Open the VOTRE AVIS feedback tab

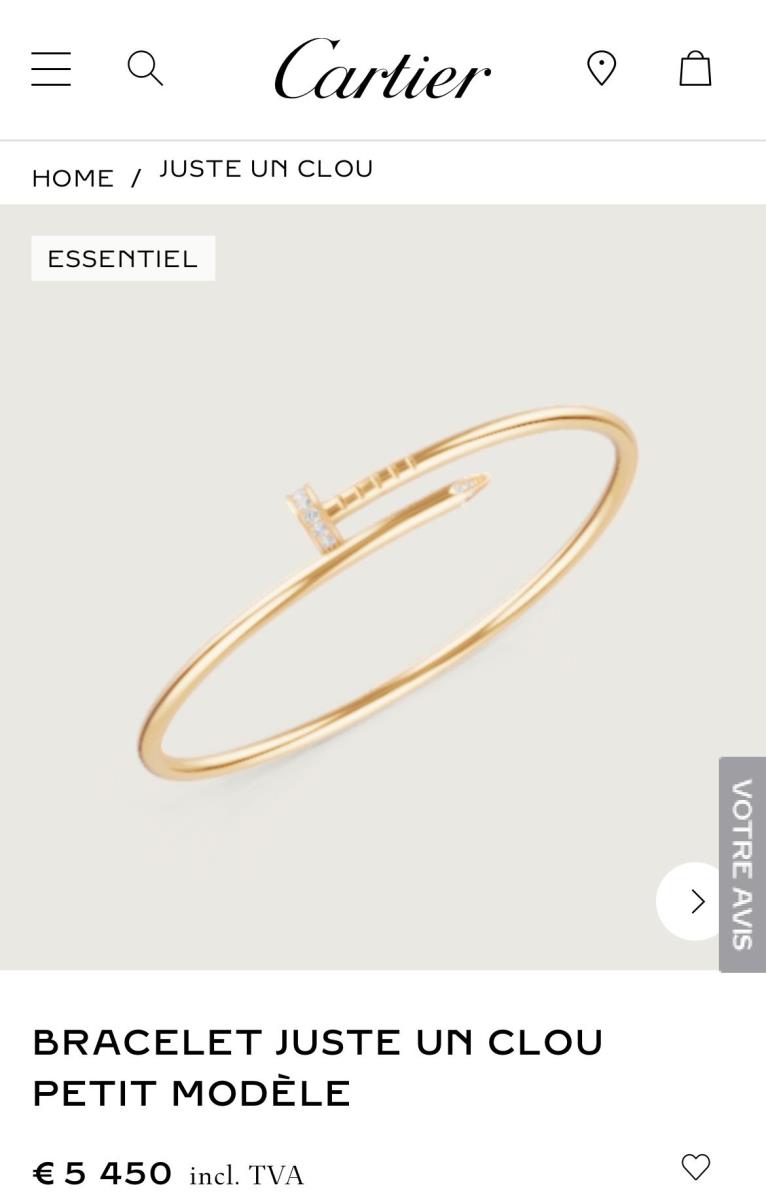pyautogui.click(x=742, y=864)
